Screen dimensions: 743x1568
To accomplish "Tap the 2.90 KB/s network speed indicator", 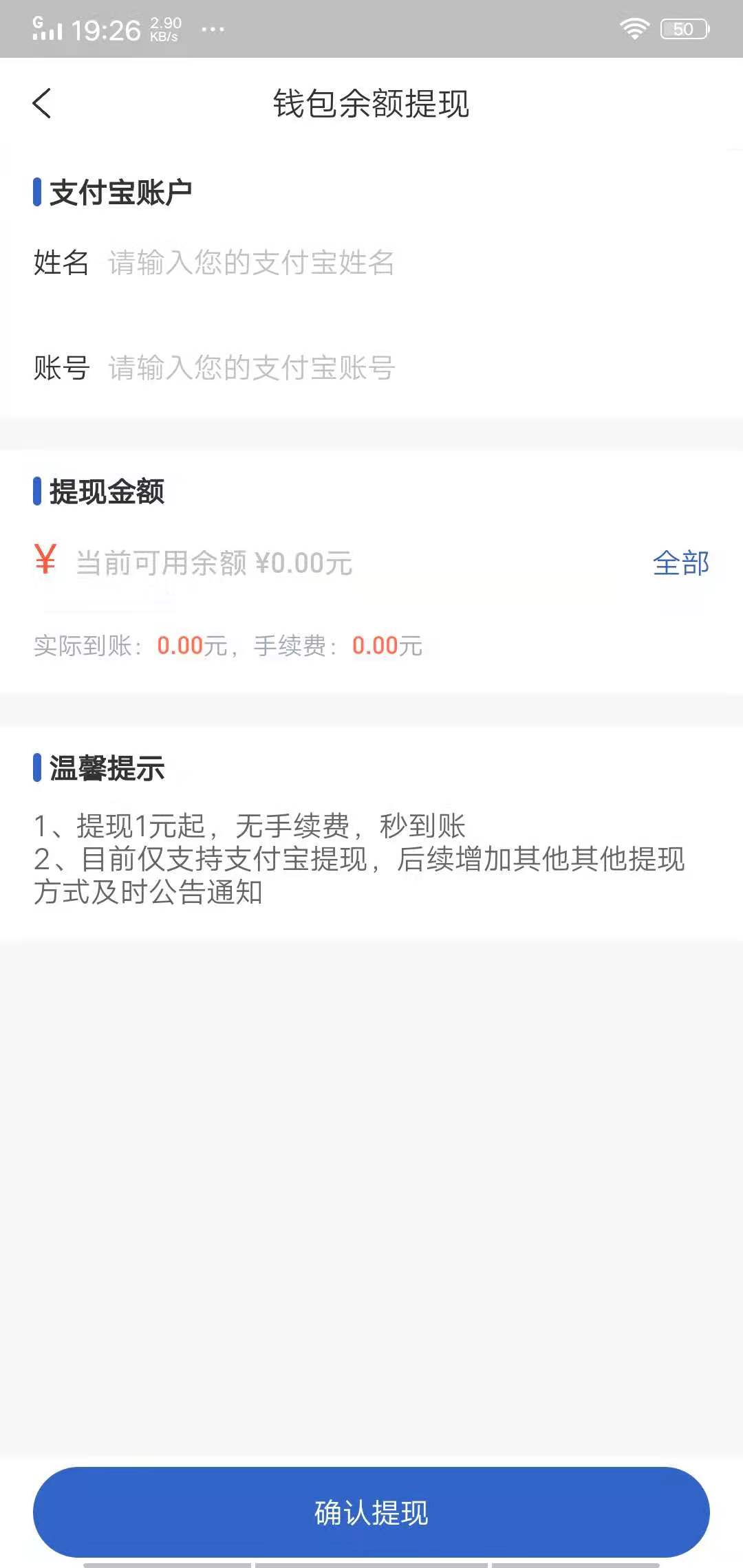I will click(164, 28).
